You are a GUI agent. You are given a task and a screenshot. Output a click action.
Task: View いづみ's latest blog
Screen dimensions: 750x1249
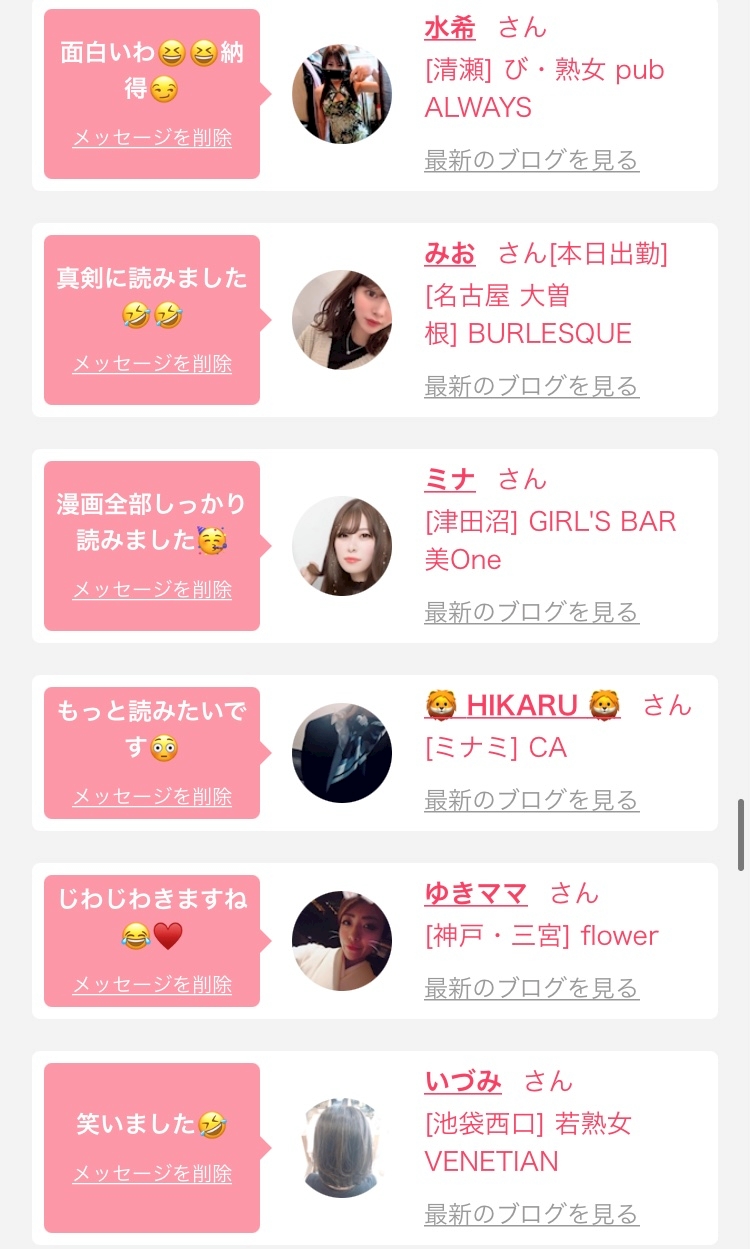click(x=531, y=1214)
